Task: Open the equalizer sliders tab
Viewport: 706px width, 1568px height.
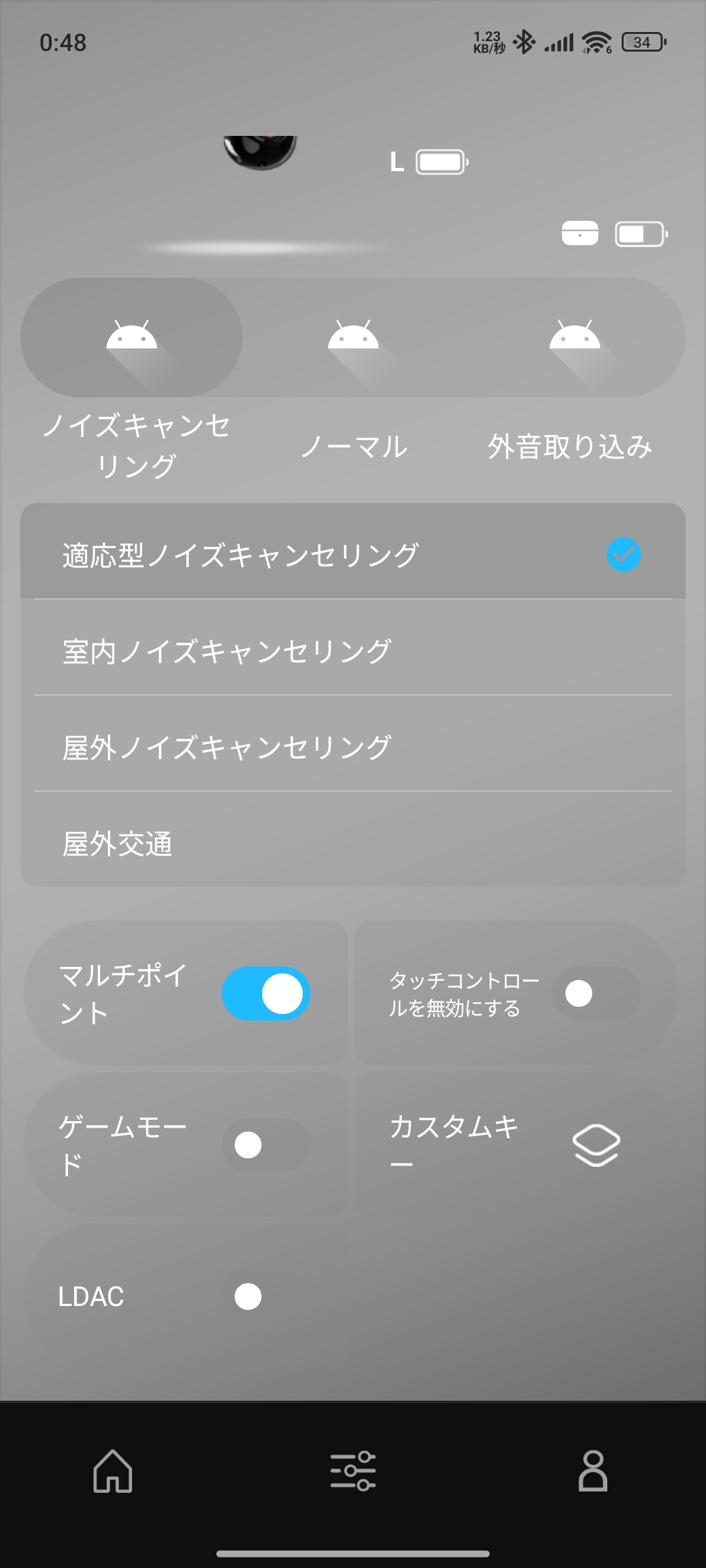Action: pyautogui.click(x=353, y=1471)
